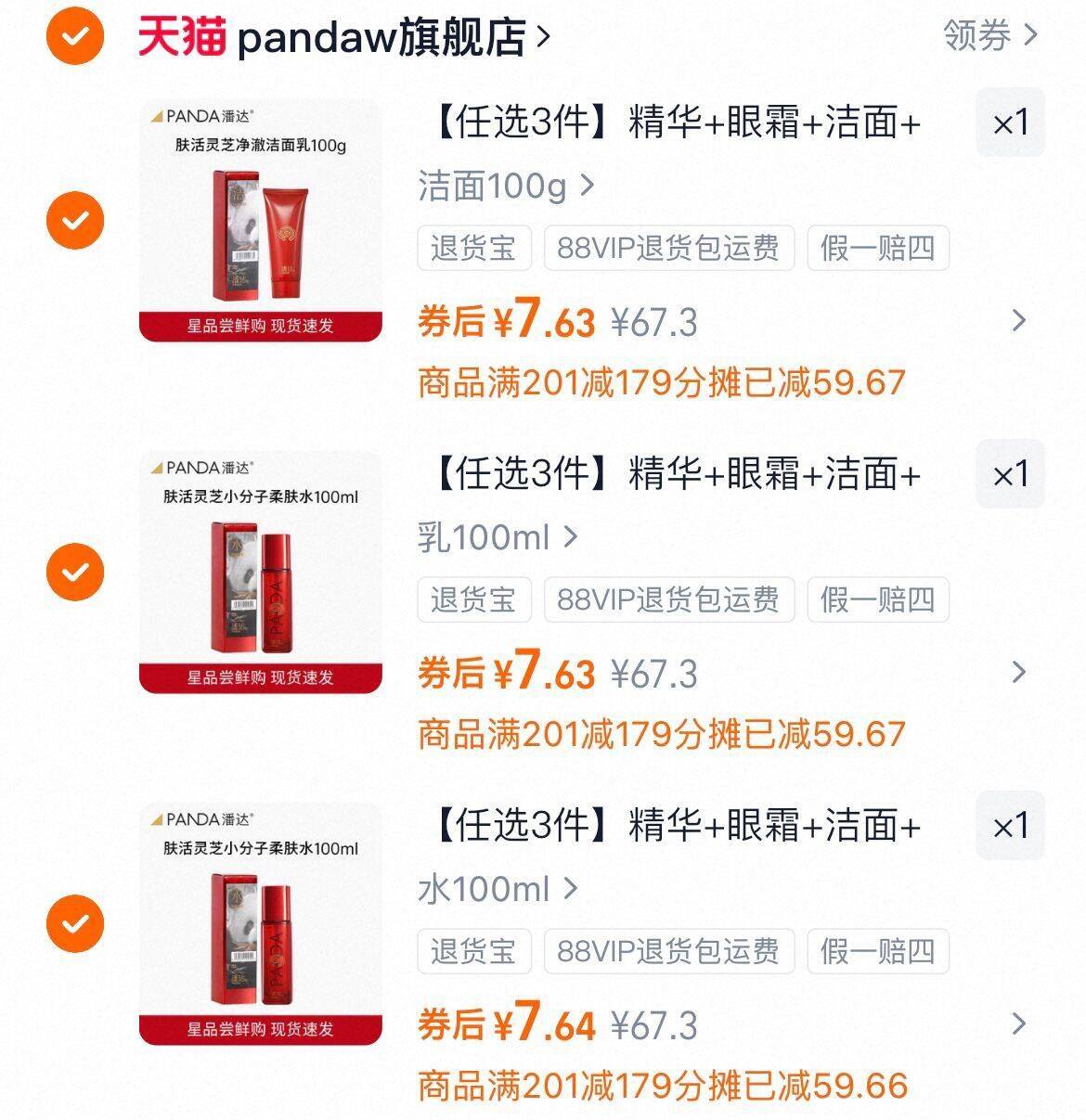Open the pandaw旗舰店 store page
This screenshot has width=1086, height=1120.
381,38
